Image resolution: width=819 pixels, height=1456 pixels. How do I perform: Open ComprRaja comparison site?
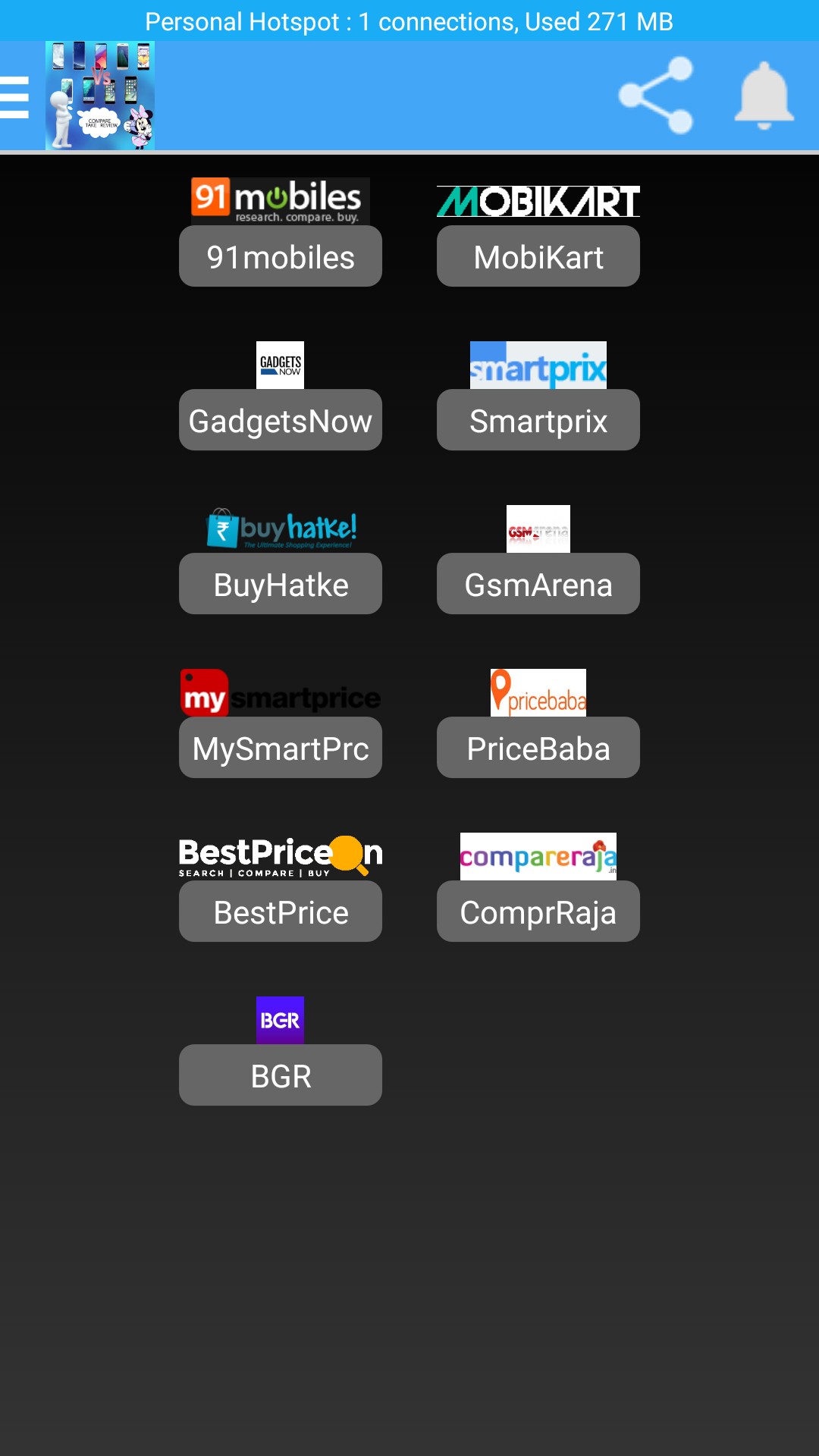(538, 912)
